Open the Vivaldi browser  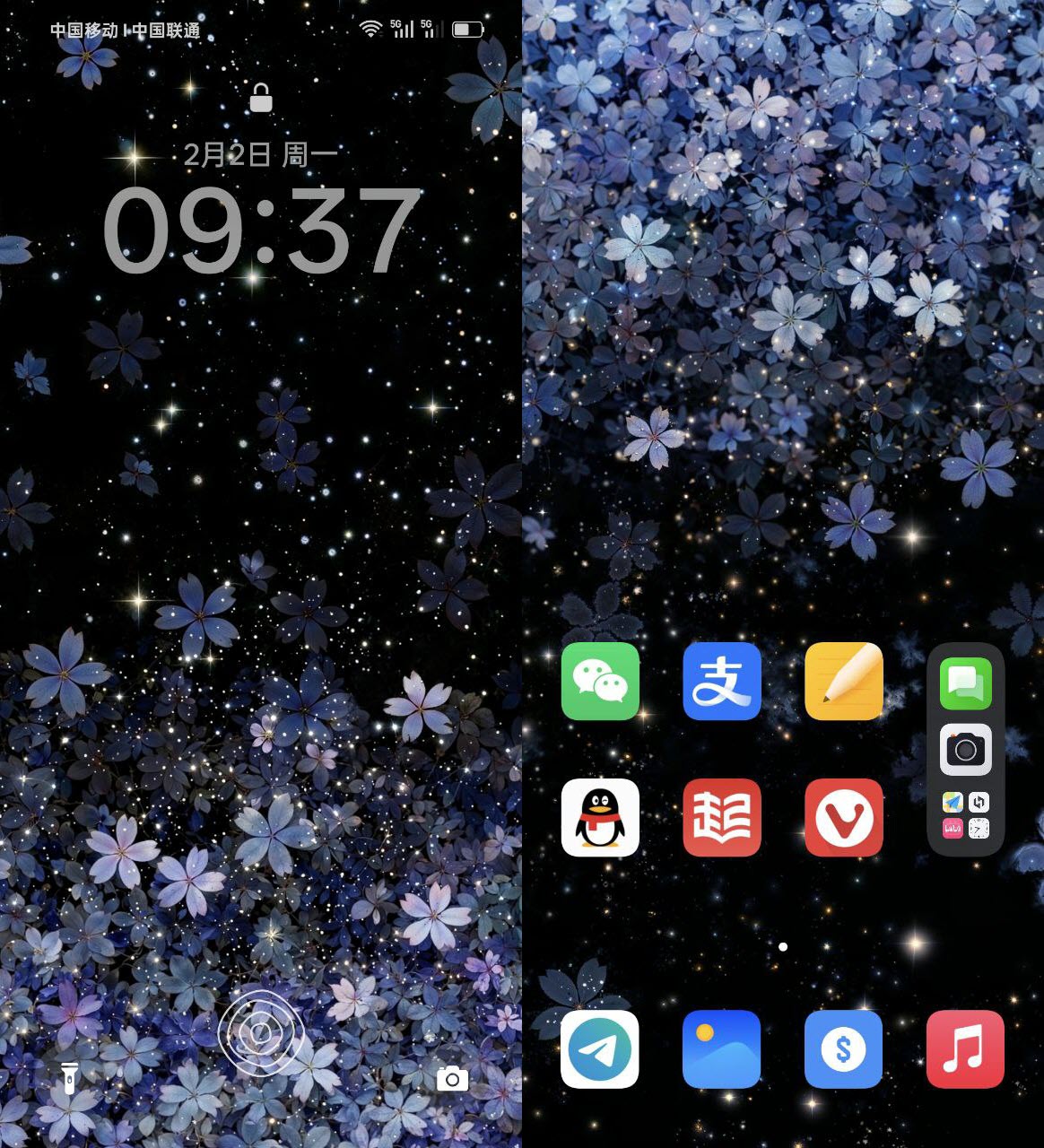pyautogui.click(x=844, y=817)
